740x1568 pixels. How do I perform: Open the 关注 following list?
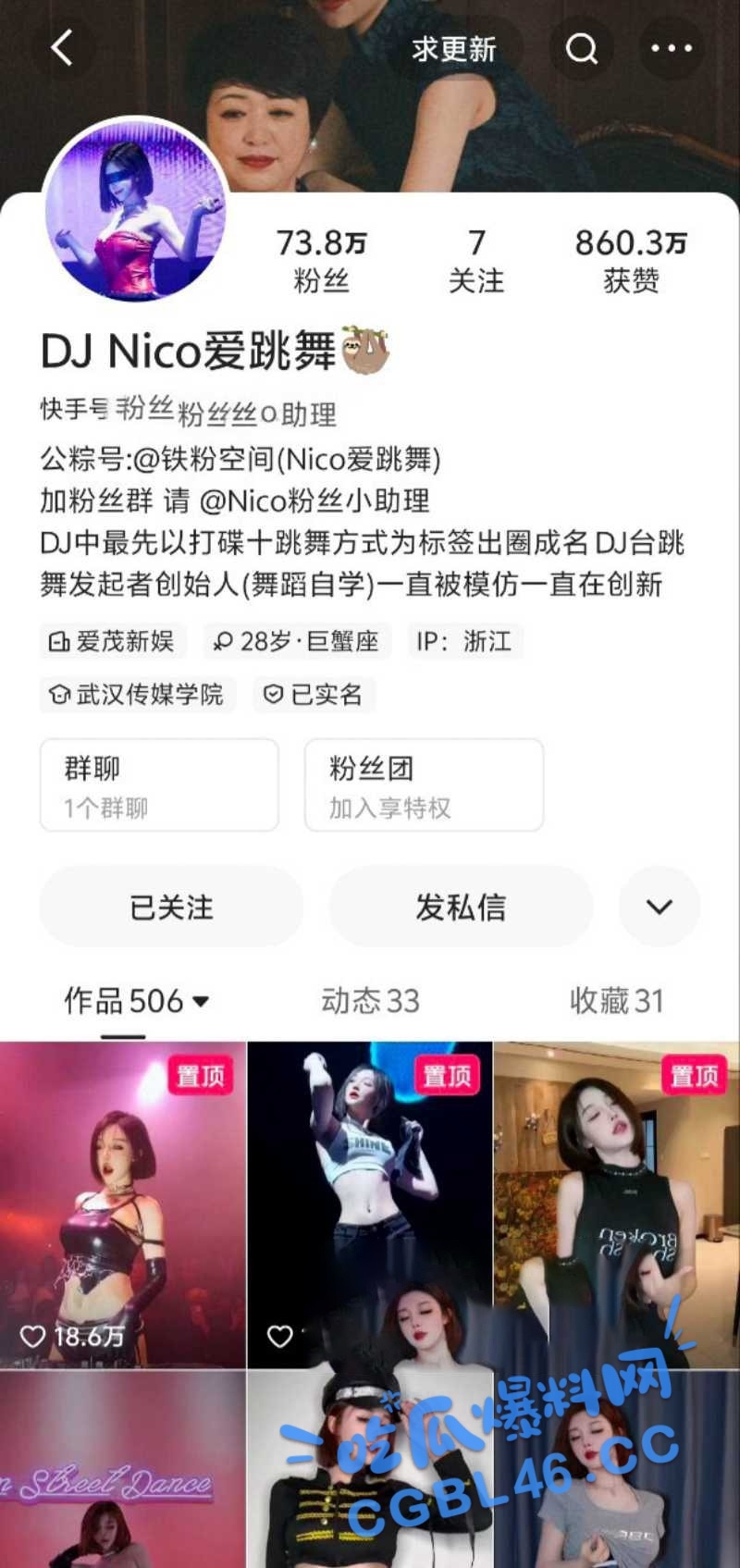click(x=475, y=260)
